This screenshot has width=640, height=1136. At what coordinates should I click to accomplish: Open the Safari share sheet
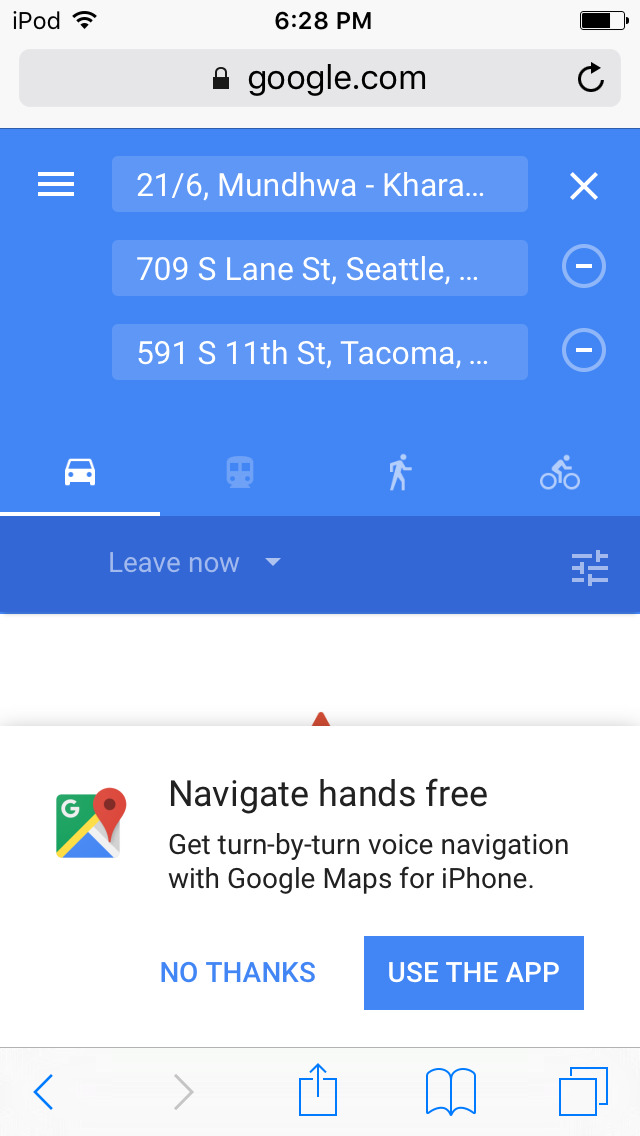320,1089
